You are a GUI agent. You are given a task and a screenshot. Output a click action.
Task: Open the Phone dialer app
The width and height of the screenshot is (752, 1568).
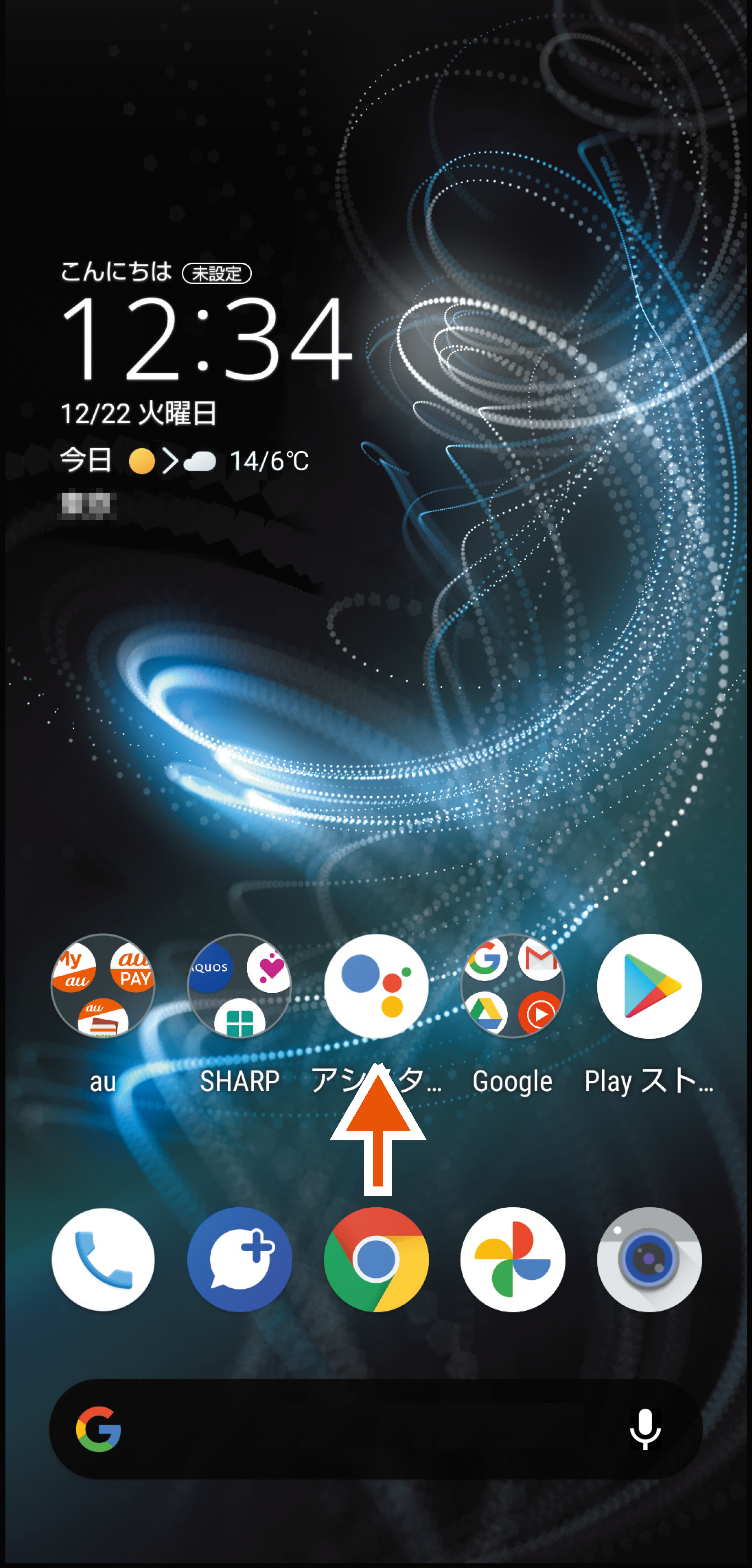click(103, 1259)
